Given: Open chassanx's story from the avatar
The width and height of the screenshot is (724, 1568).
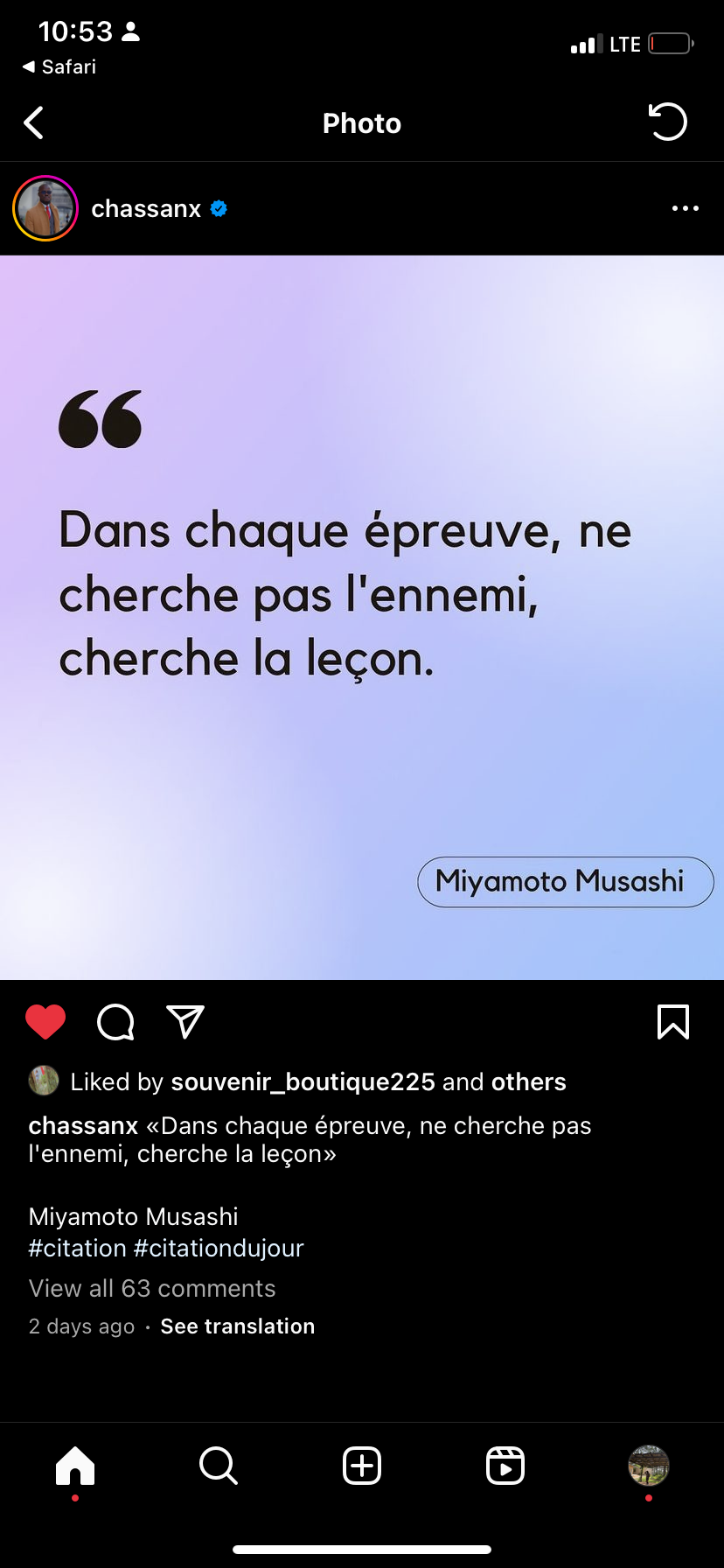Looking at the screenshot, I should coord(45,209).
